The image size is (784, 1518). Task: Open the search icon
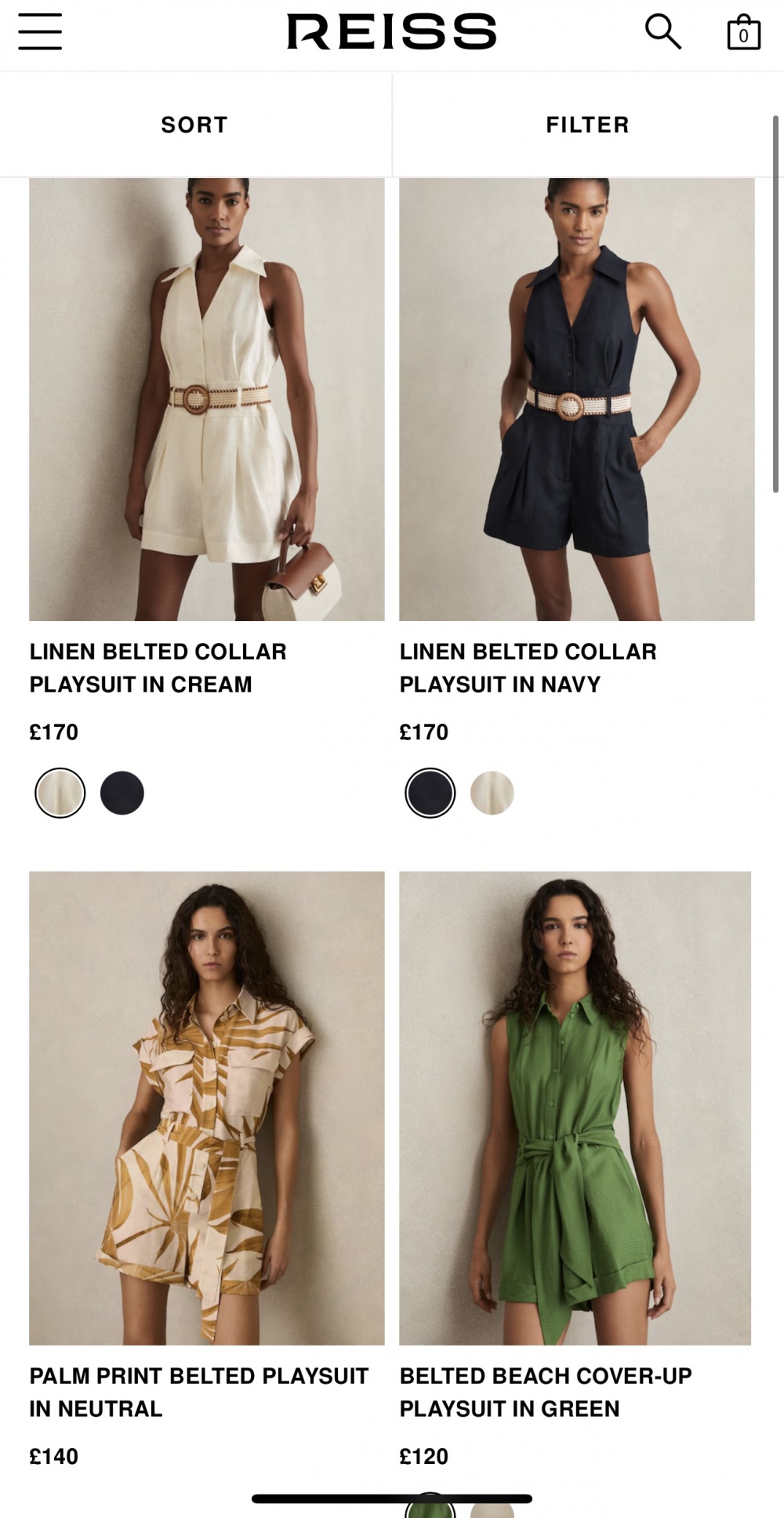pyautogui.click(x=662, y=32)
